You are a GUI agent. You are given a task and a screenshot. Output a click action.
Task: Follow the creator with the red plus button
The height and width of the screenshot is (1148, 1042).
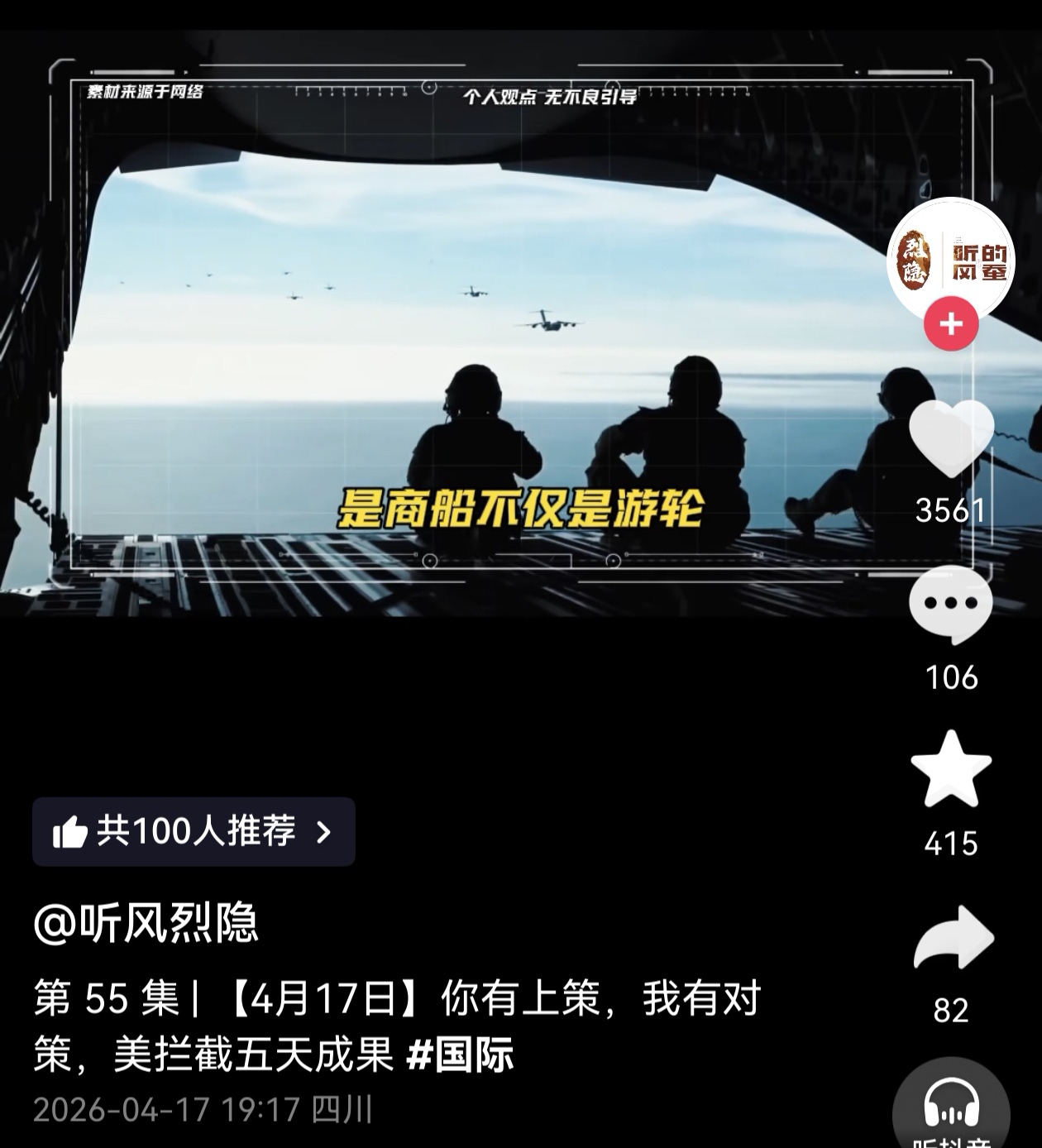click(951, 323)
